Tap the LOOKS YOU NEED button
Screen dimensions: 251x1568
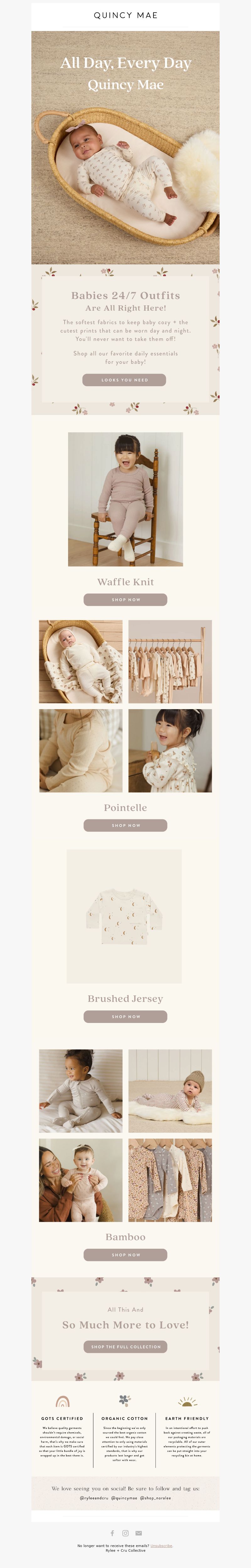click(x=124, y=379)
